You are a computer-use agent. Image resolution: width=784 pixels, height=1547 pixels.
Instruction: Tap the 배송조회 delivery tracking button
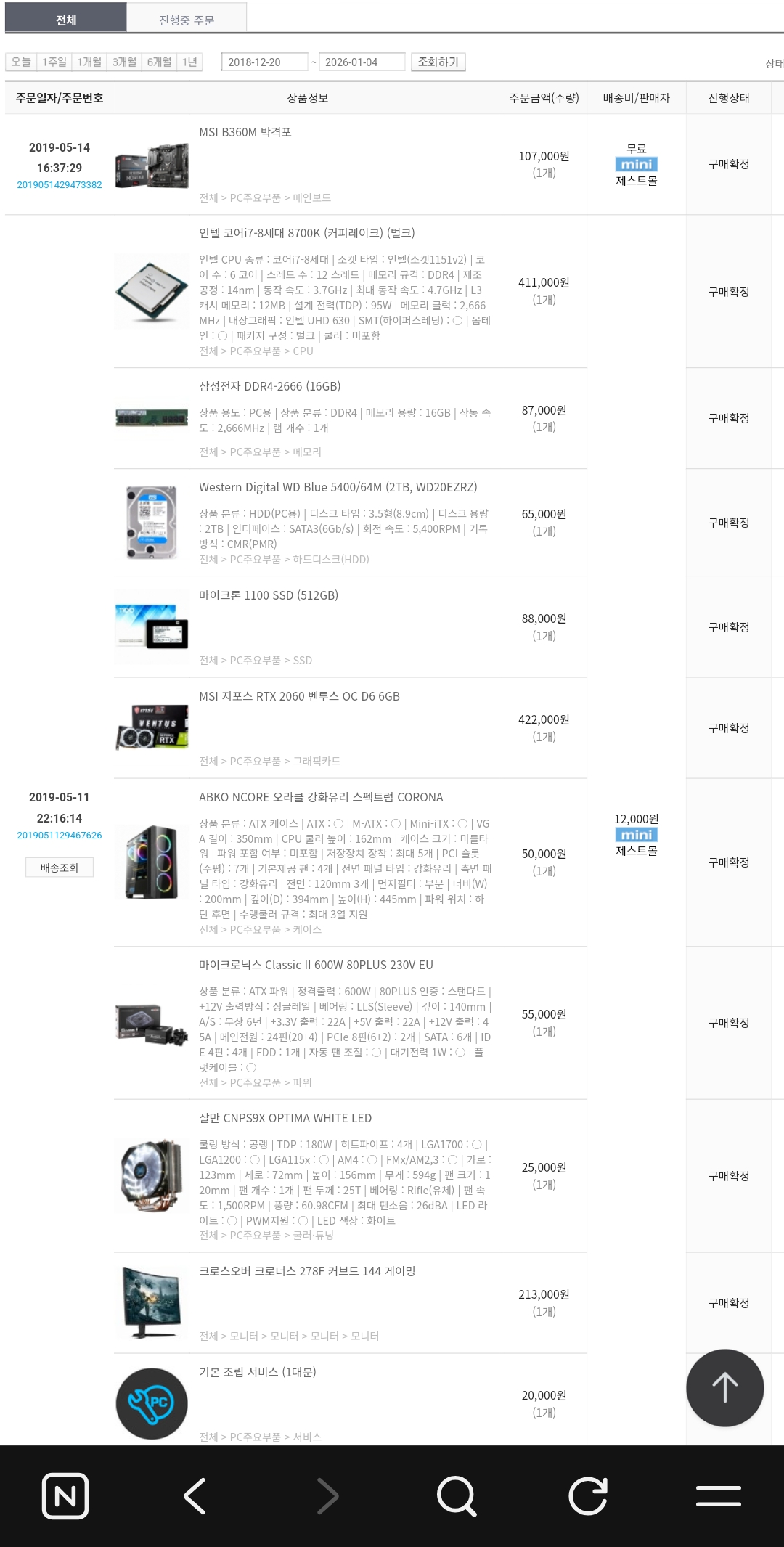click(60, 868)
